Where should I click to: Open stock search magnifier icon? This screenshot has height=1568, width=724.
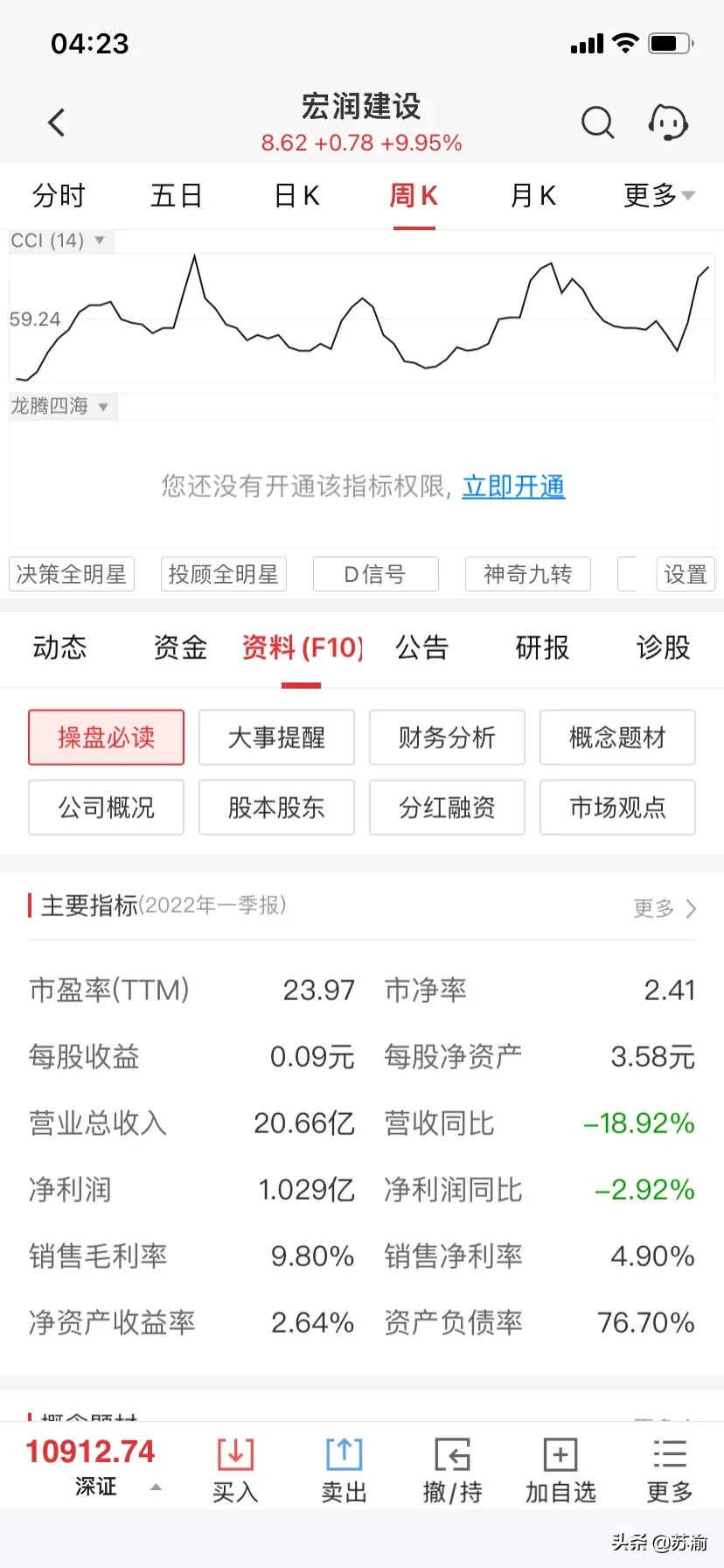tap(597, 122)
